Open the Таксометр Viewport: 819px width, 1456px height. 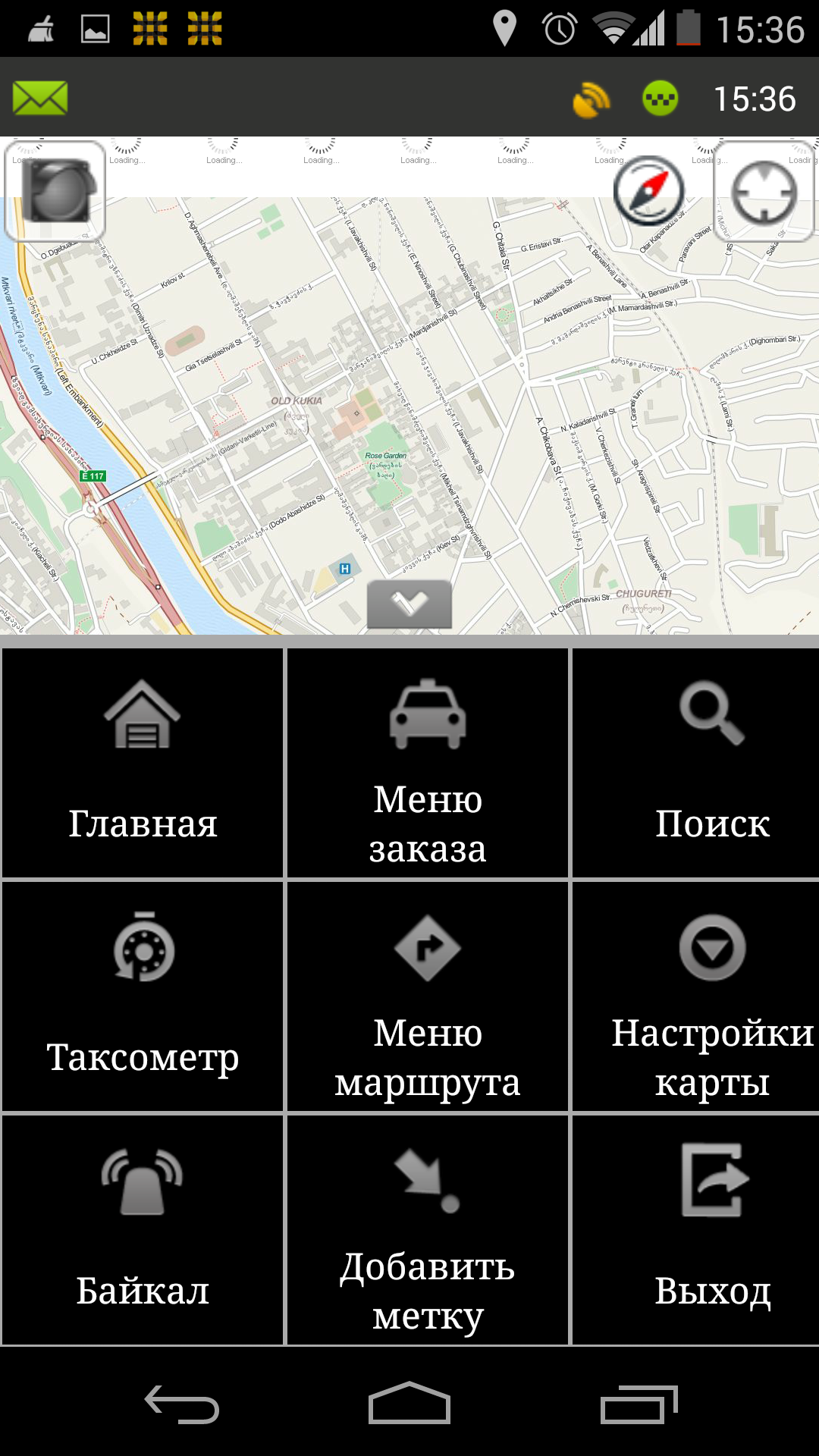pos(143,996)
